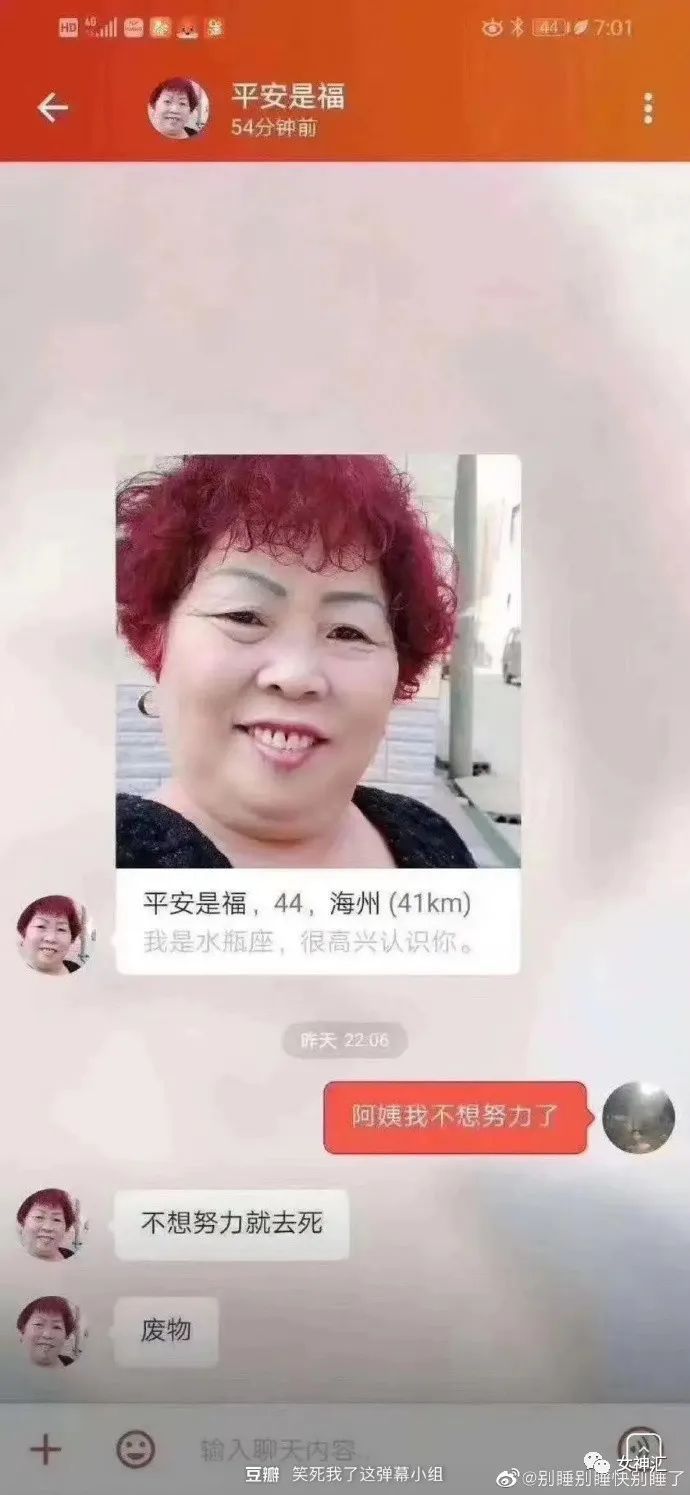690x1495 pixels.
Task: Open the 平安是福 profile card
Action: 318,714
